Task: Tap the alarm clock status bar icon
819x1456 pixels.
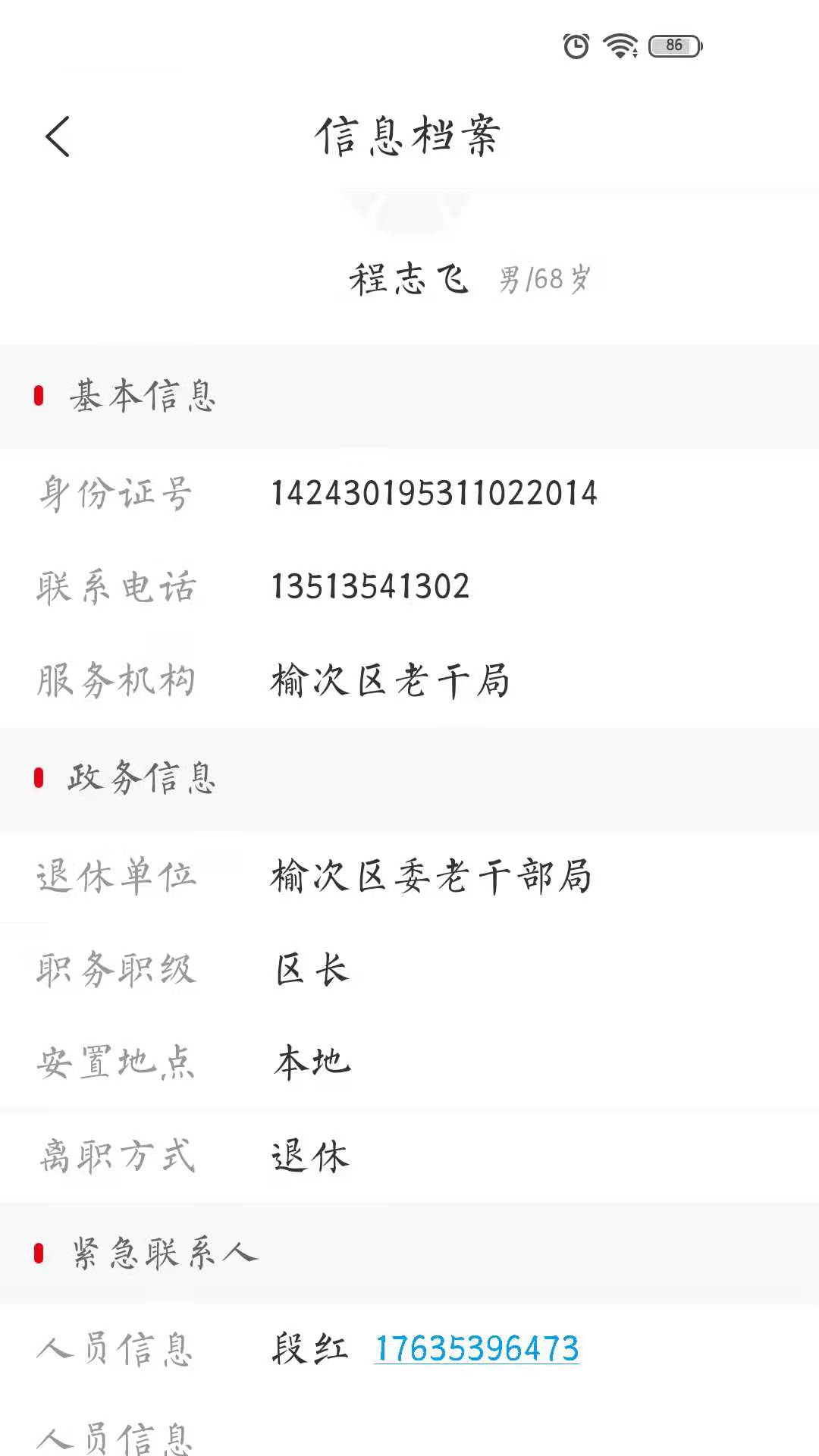Action: click(x=575, y=45)
